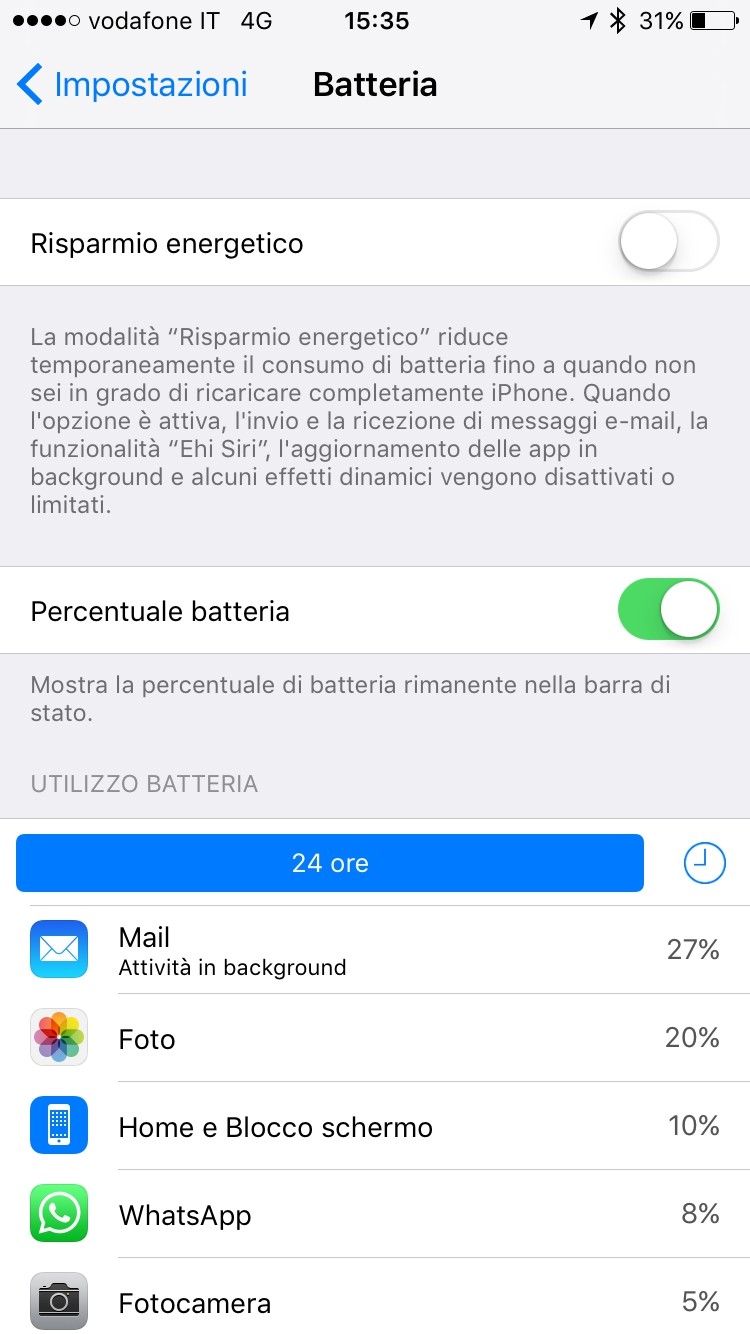Show usage times with the clock icon
750x1334 pixels.
click(x=705, y=862)
